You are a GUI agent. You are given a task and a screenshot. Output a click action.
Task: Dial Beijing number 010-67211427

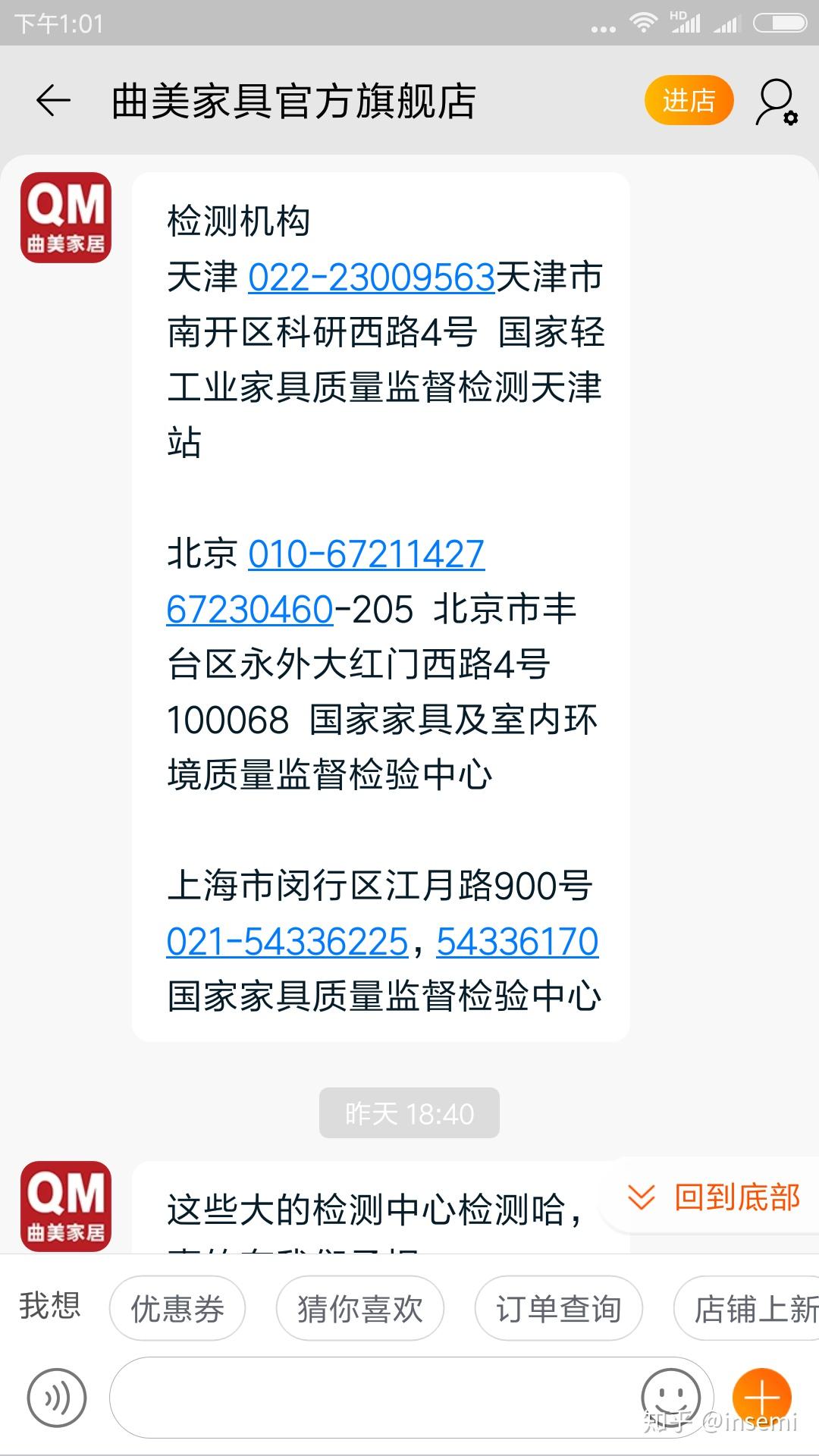[366, 554]
